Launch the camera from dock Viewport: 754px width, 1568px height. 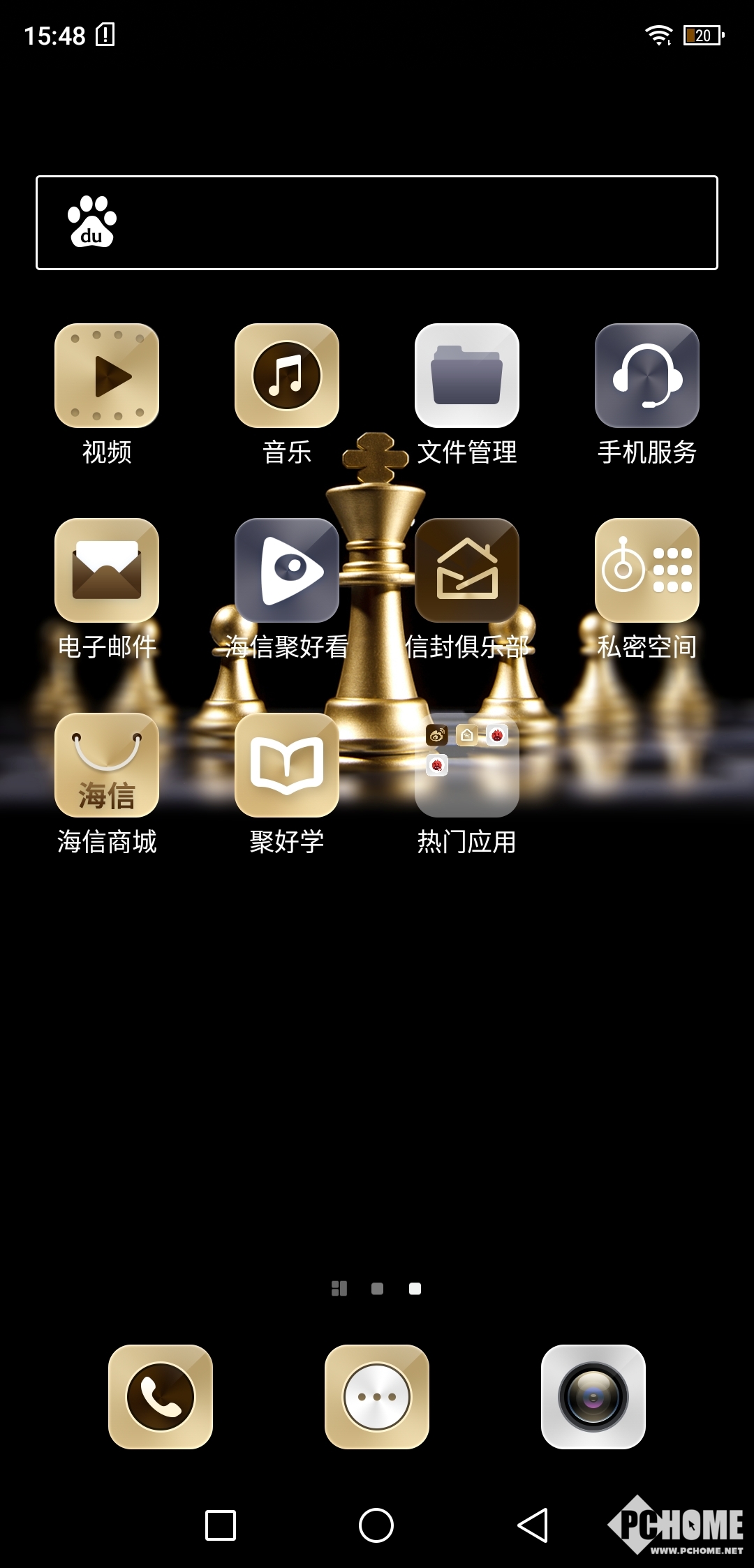click(x=593, y=1397)
